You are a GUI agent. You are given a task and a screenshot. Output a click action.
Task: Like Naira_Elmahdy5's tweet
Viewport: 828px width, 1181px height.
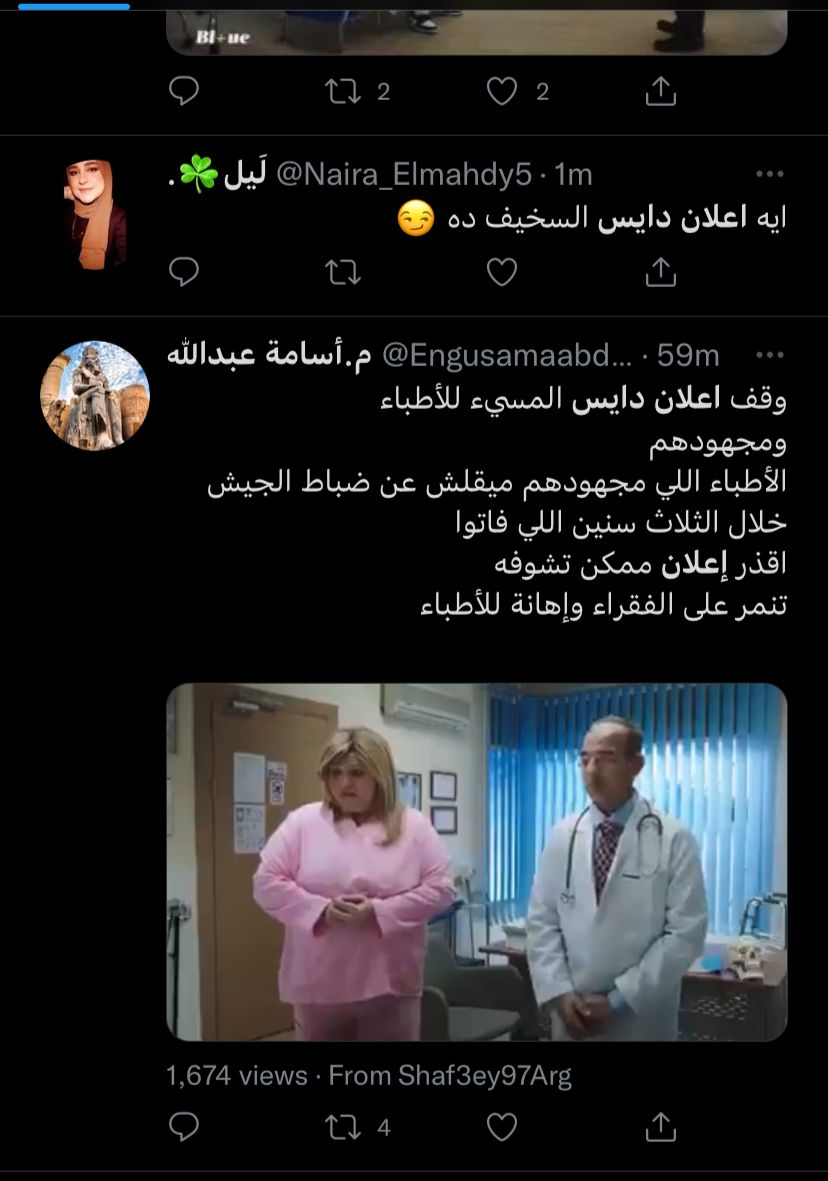[501, 271]
